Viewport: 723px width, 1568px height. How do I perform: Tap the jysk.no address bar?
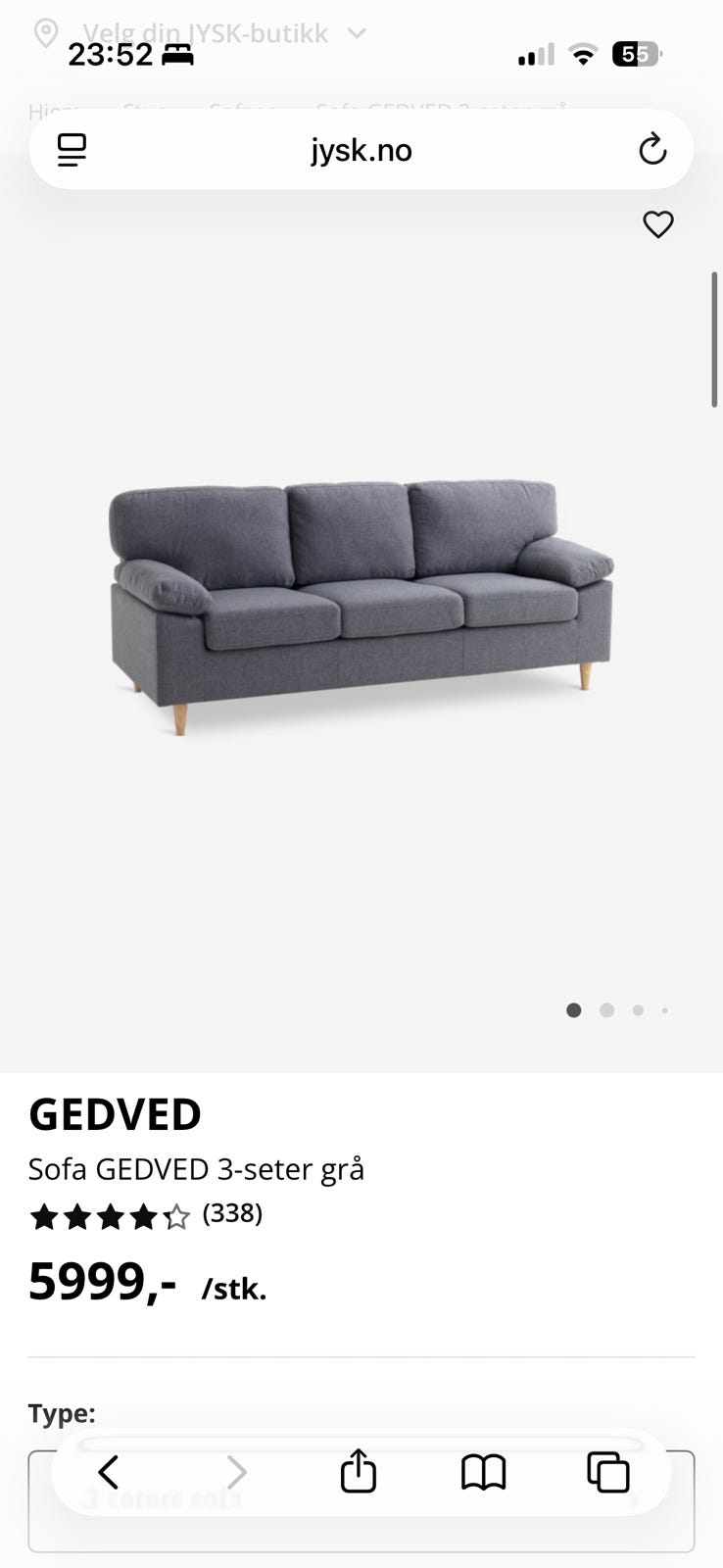(x=361, y=150)
